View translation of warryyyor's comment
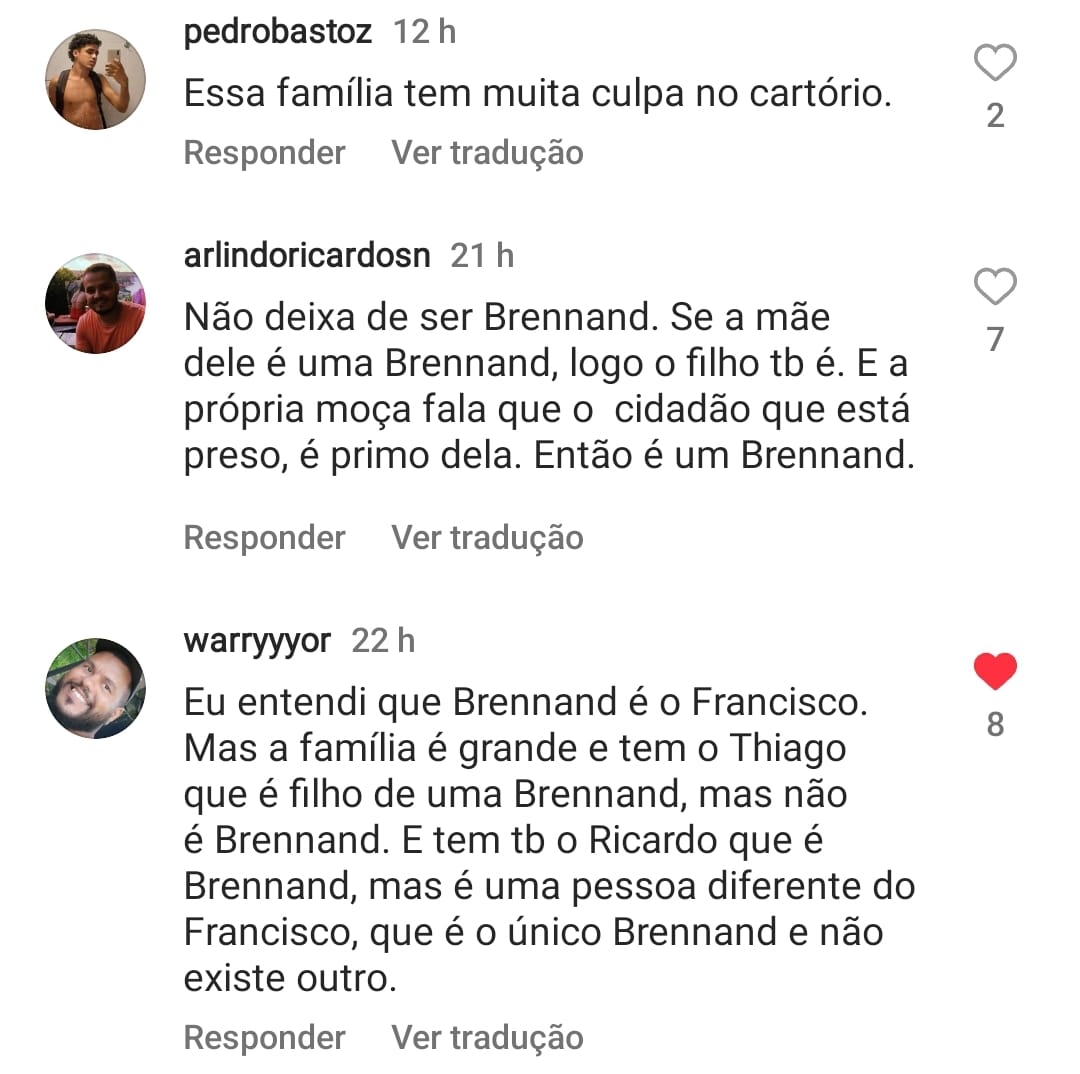 487,1038
